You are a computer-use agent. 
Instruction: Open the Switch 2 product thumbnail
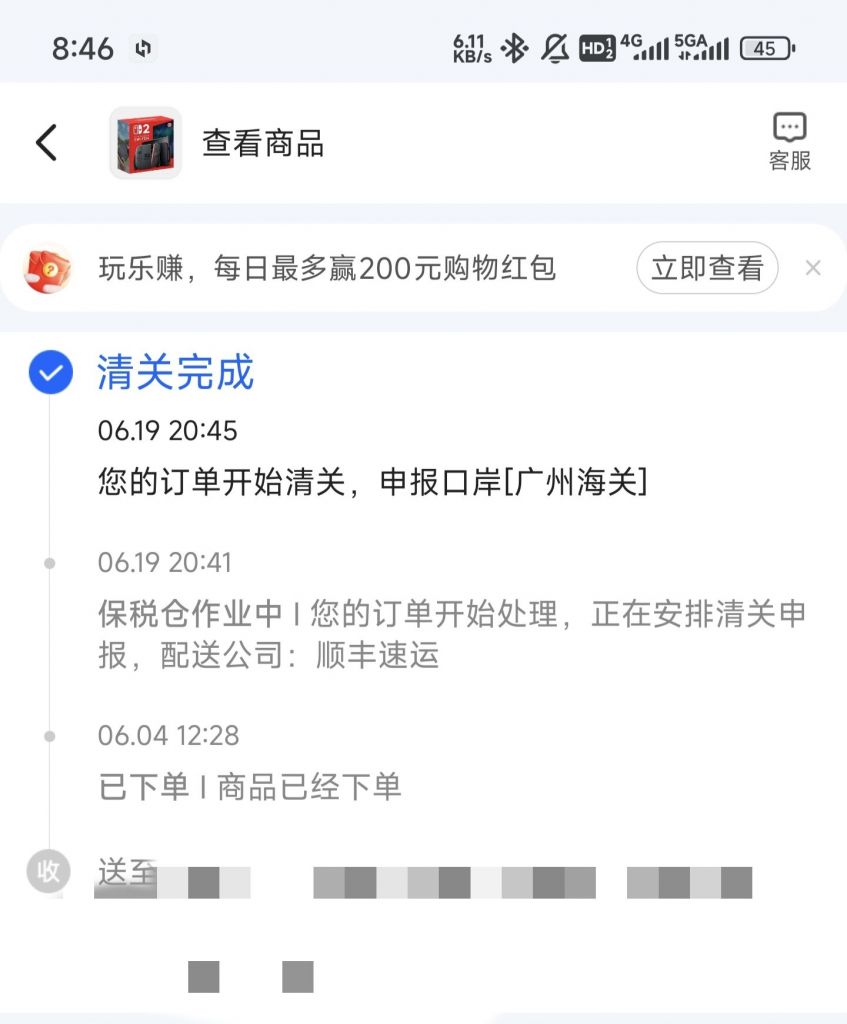pyautogui.click(x=145, y=142)
